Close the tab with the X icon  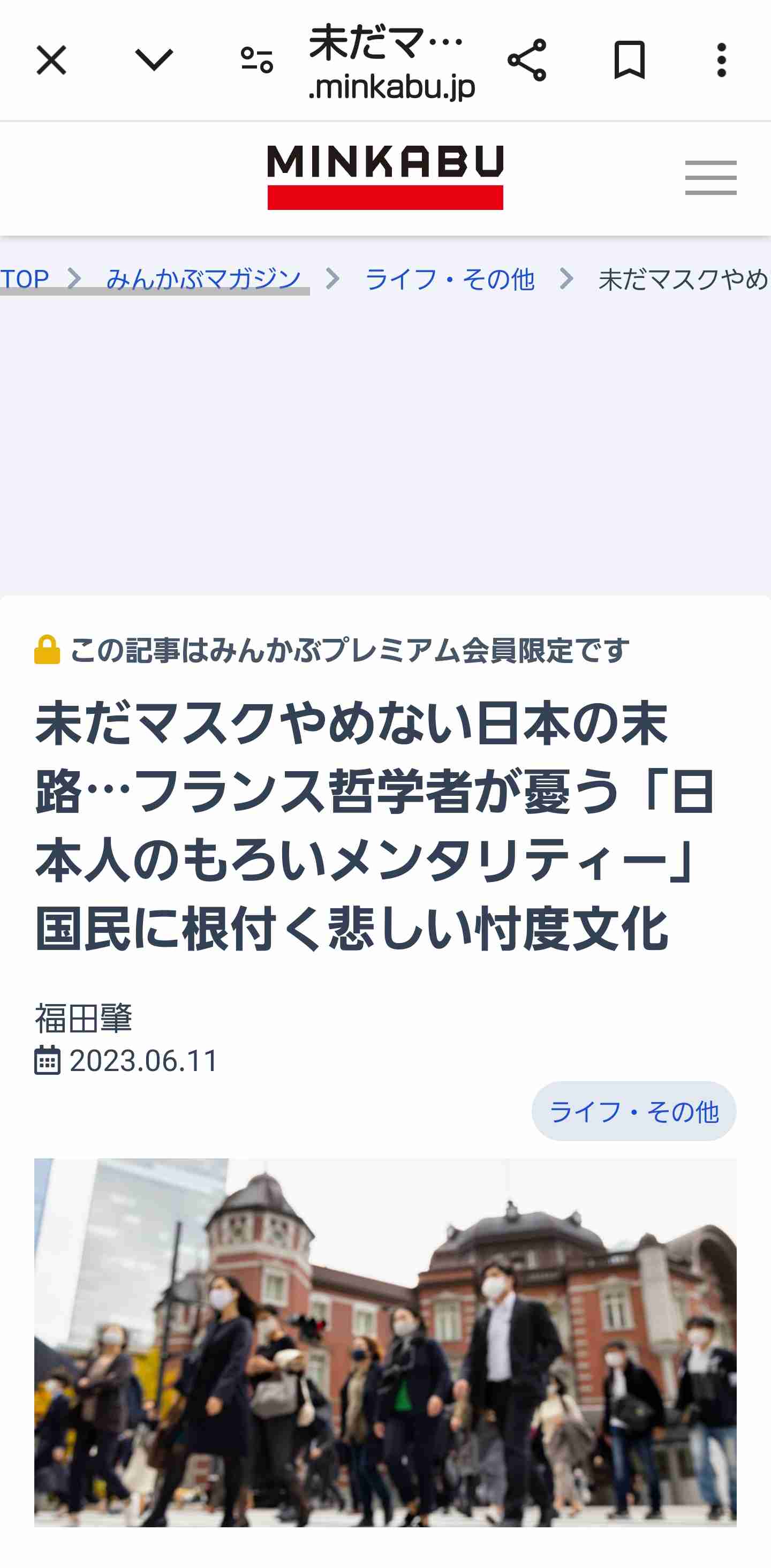pyautogui.click(x=51, y=59)
